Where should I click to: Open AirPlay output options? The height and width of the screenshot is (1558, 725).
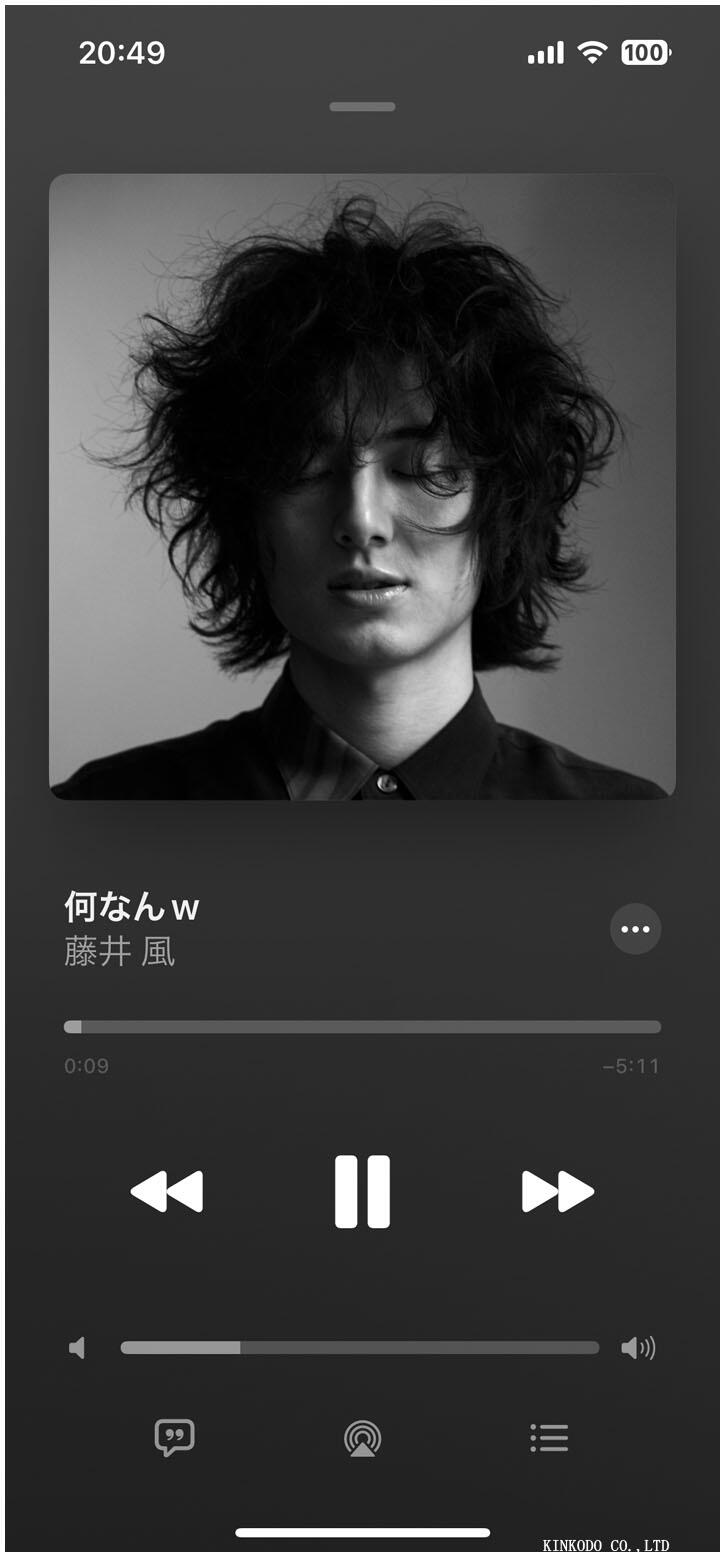tap(362, 1439)
